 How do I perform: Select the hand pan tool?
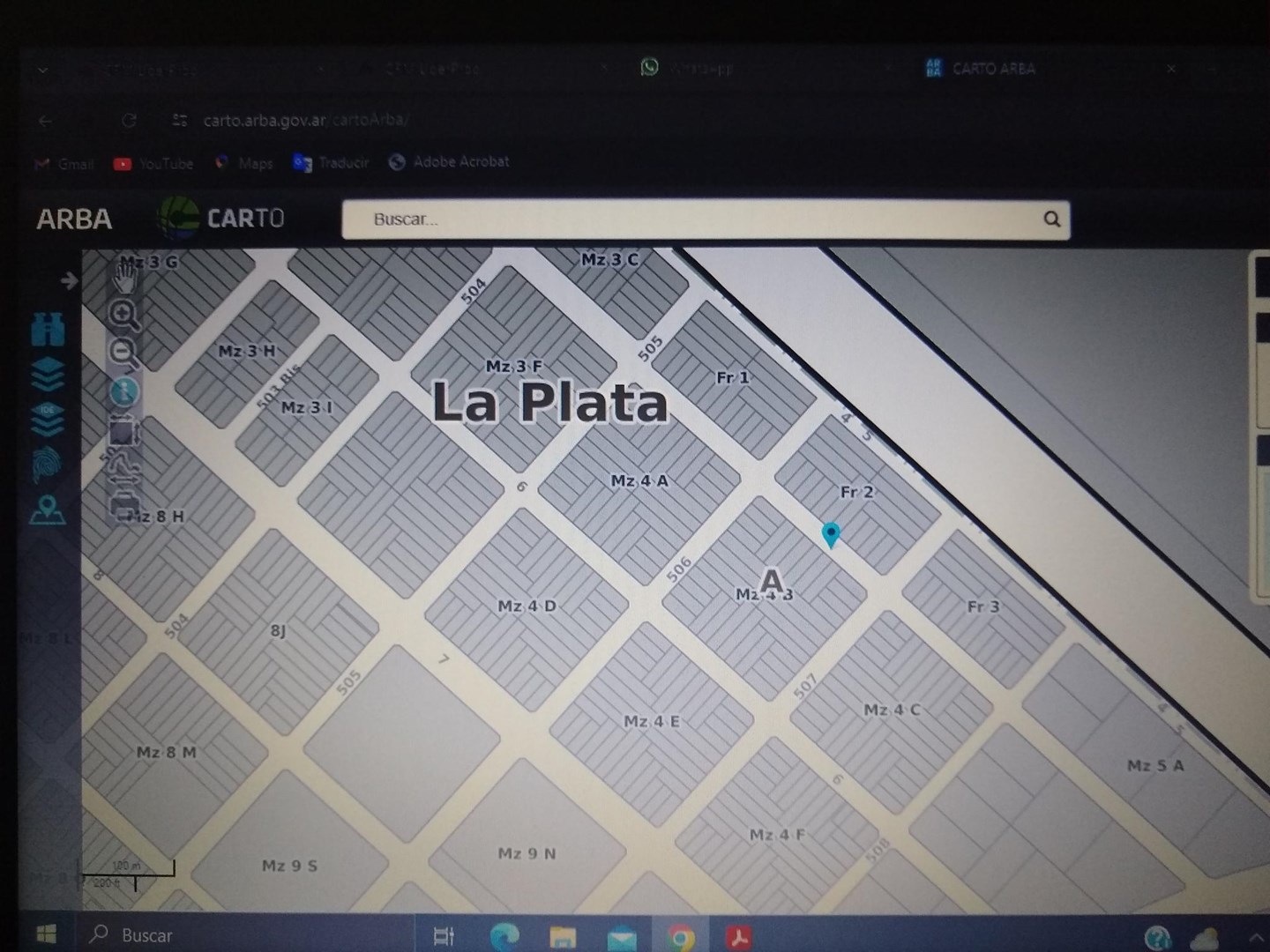[x=124, y=278]
